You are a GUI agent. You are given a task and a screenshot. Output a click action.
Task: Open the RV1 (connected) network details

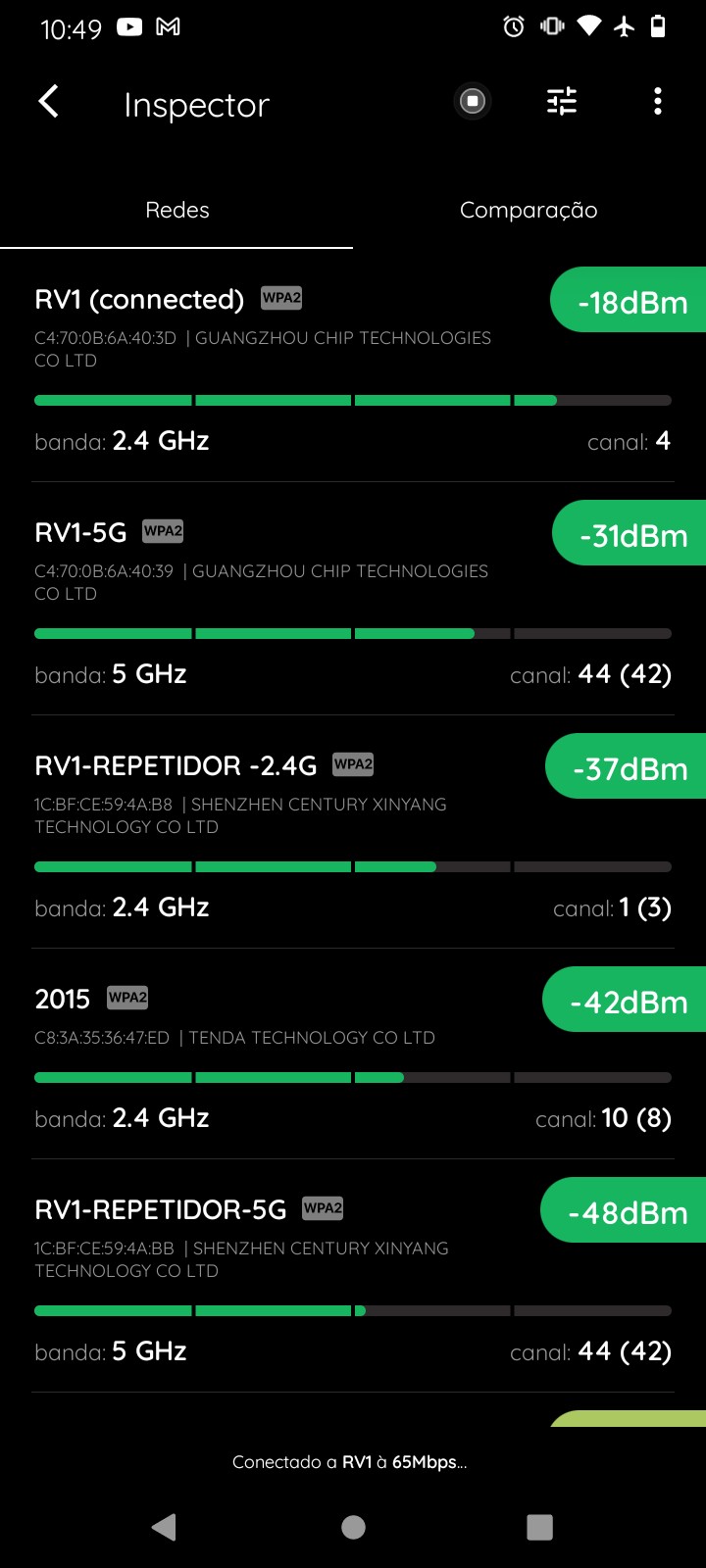tap(294, 372)
